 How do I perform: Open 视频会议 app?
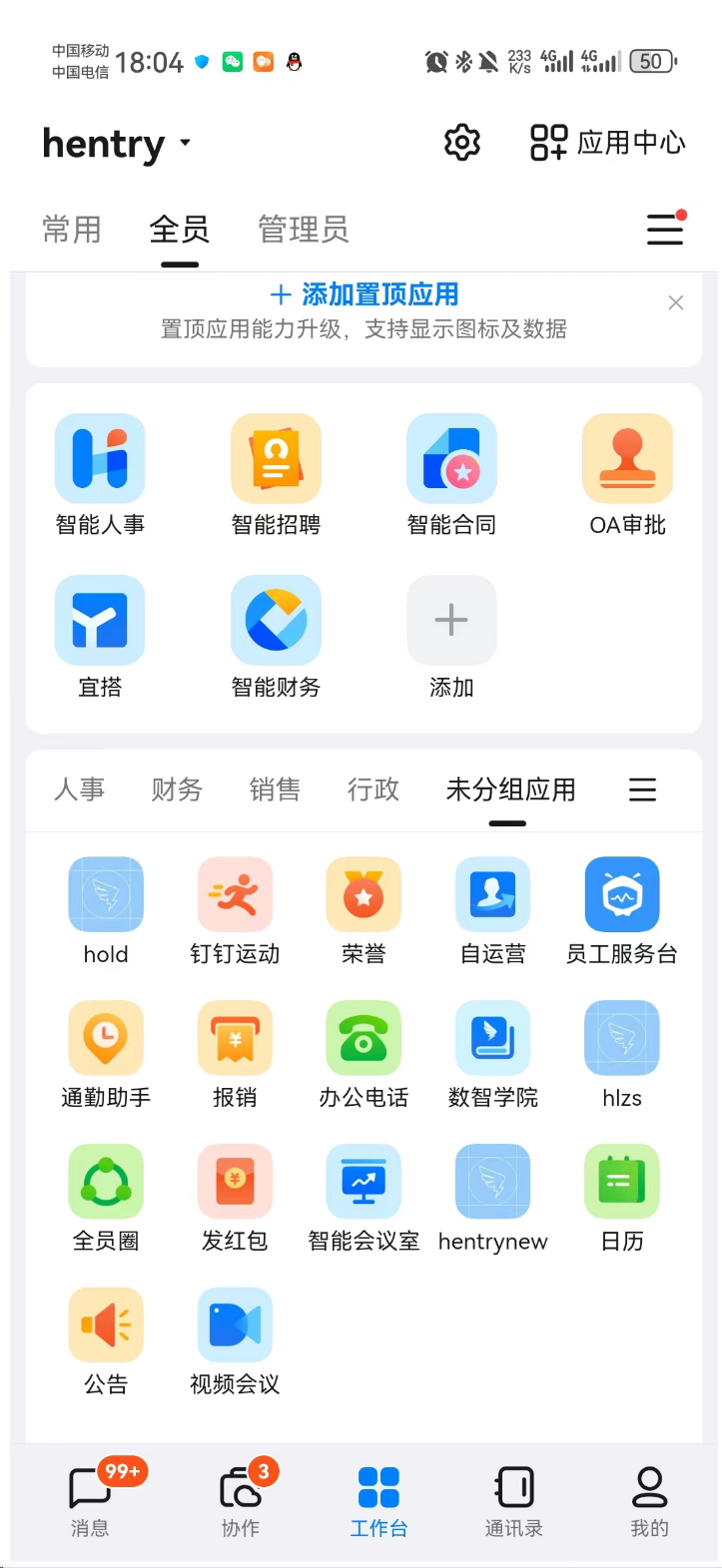[x=235, y=1341]
